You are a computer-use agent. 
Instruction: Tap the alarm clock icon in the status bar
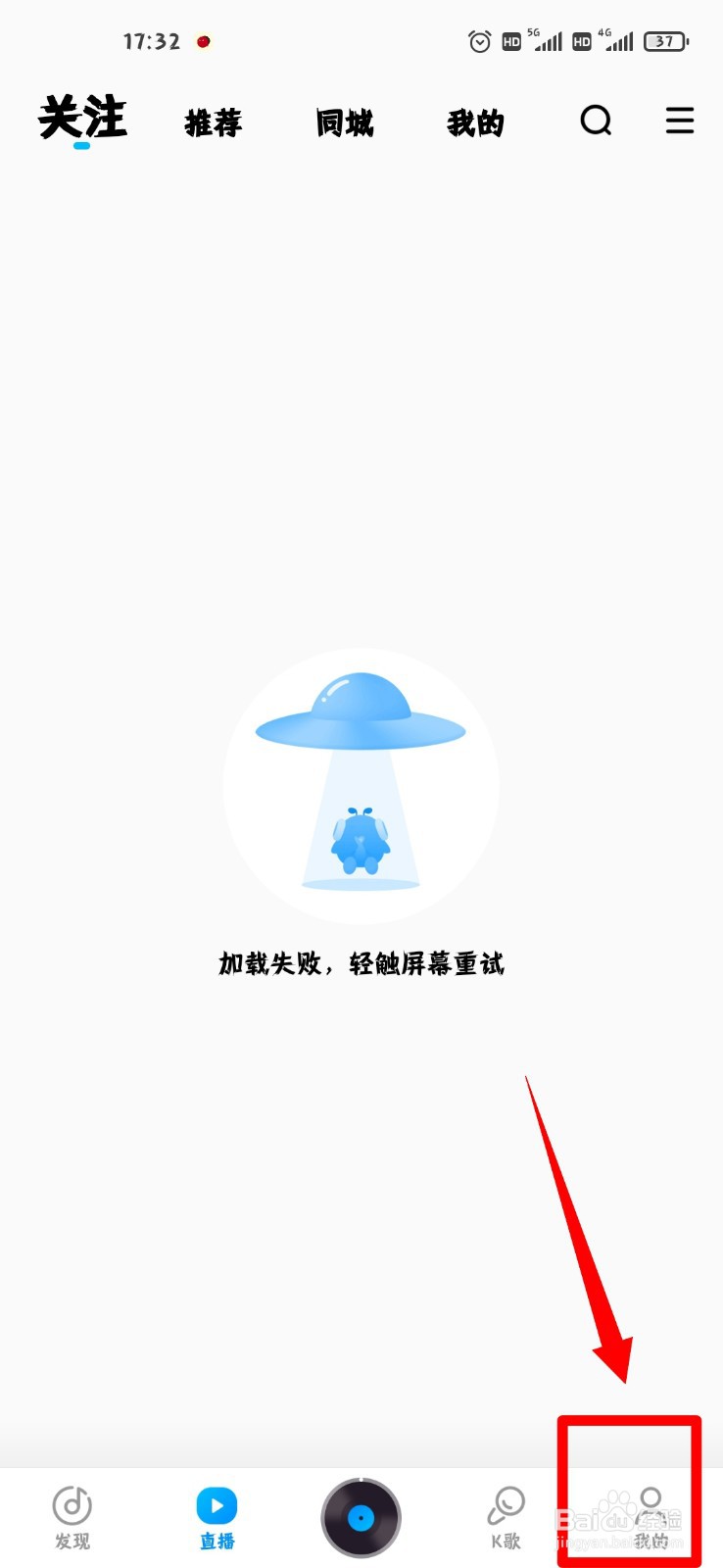tap(479, 41)
